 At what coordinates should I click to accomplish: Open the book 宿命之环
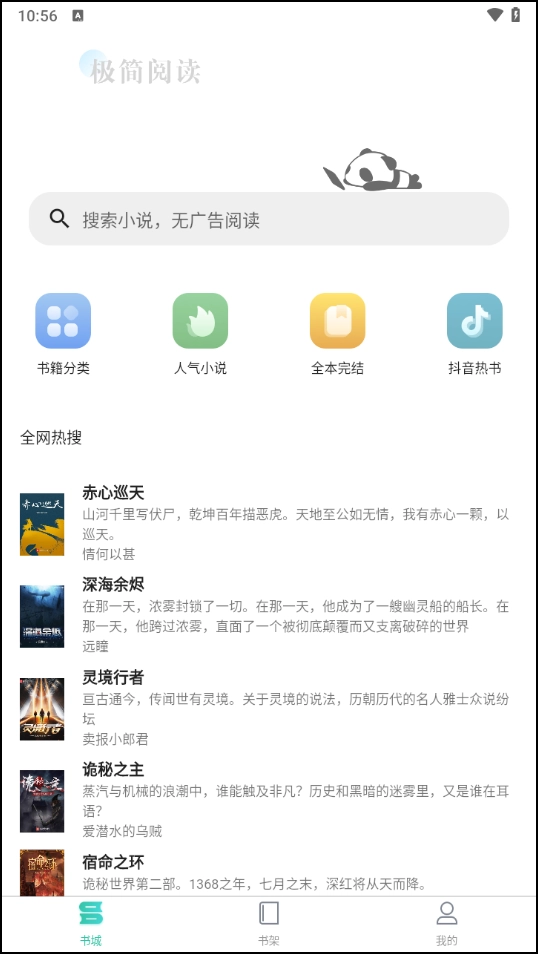point(265,872)
